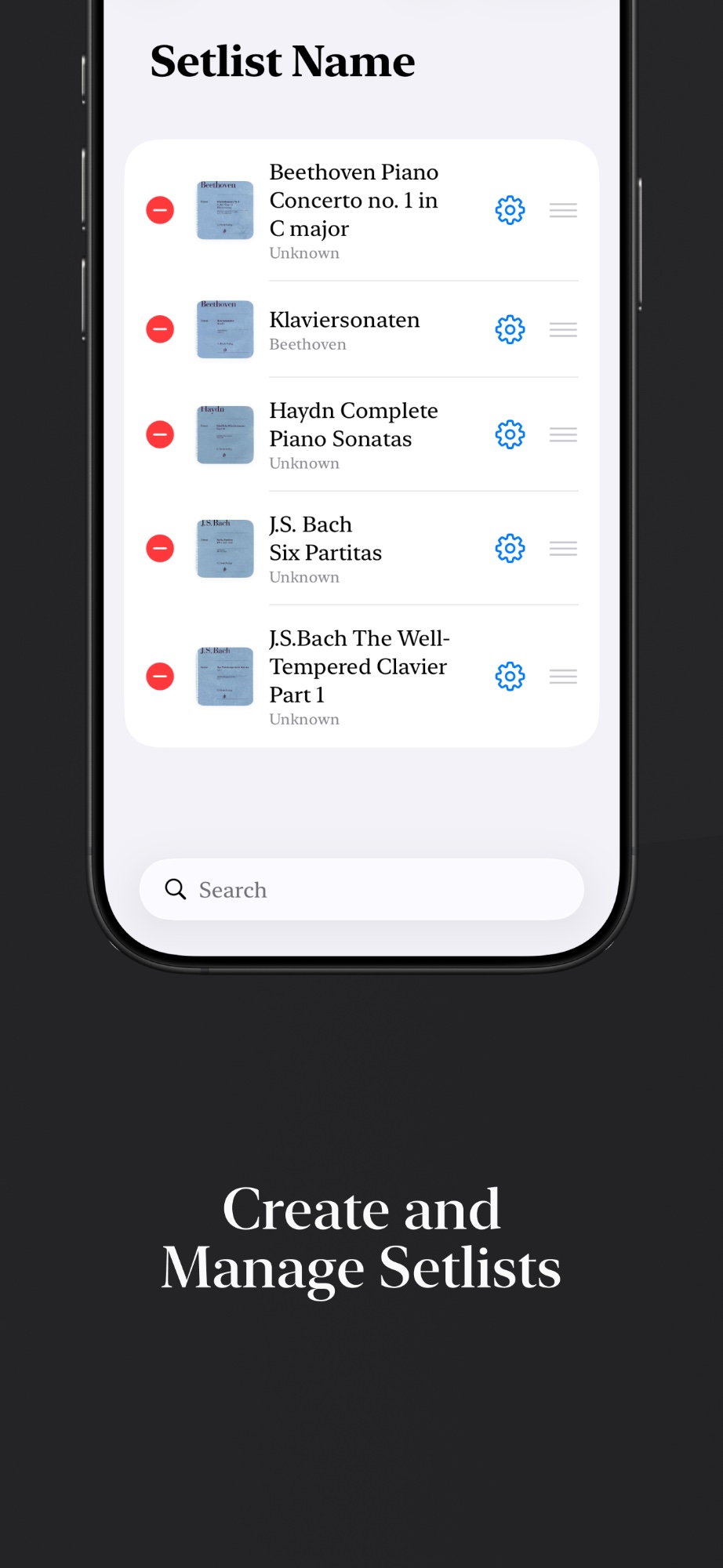The width and height of the screenshot is (723, 1568).
Task: Tap the Beethoven Concerto cover thumbnail
Action: pyautogui.click(x=224, y=209)
